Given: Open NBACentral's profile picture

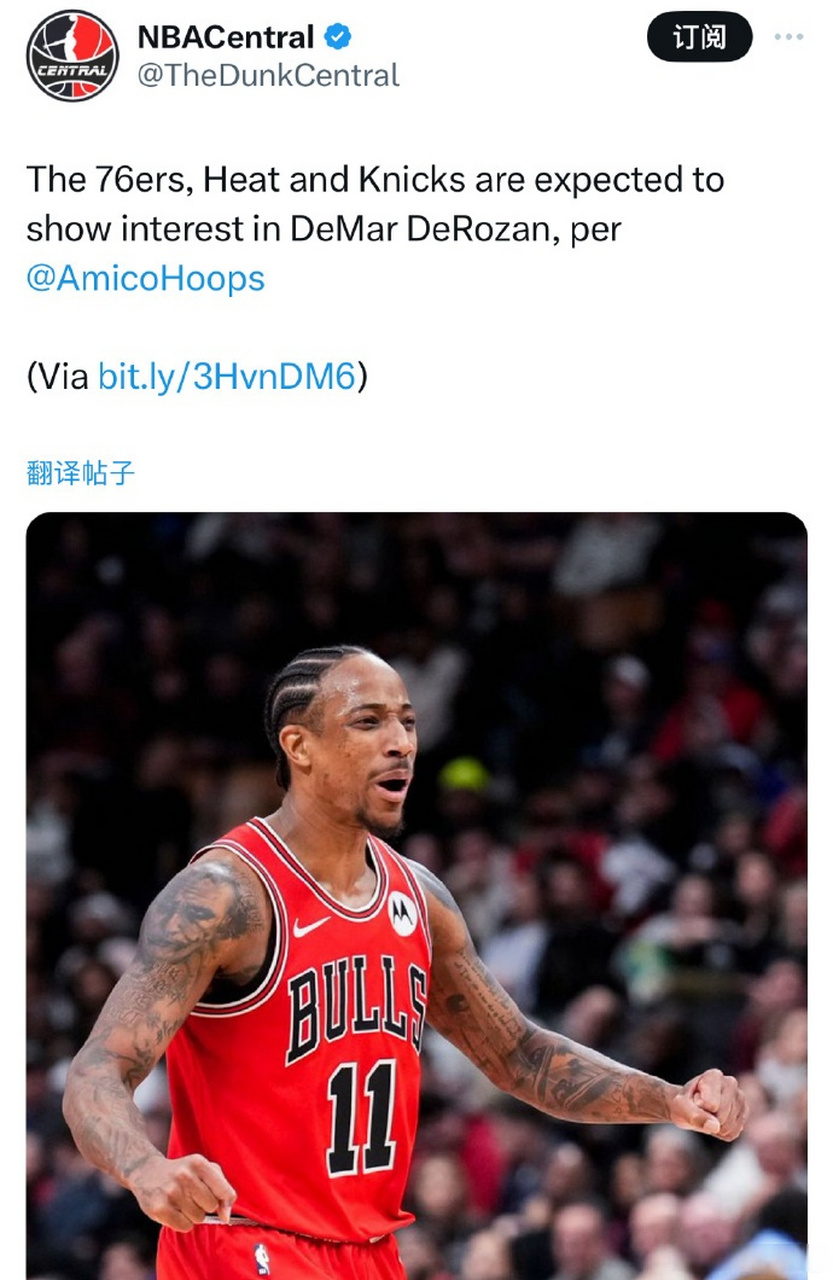Looking at the screenshot, I should pos(73,56).
